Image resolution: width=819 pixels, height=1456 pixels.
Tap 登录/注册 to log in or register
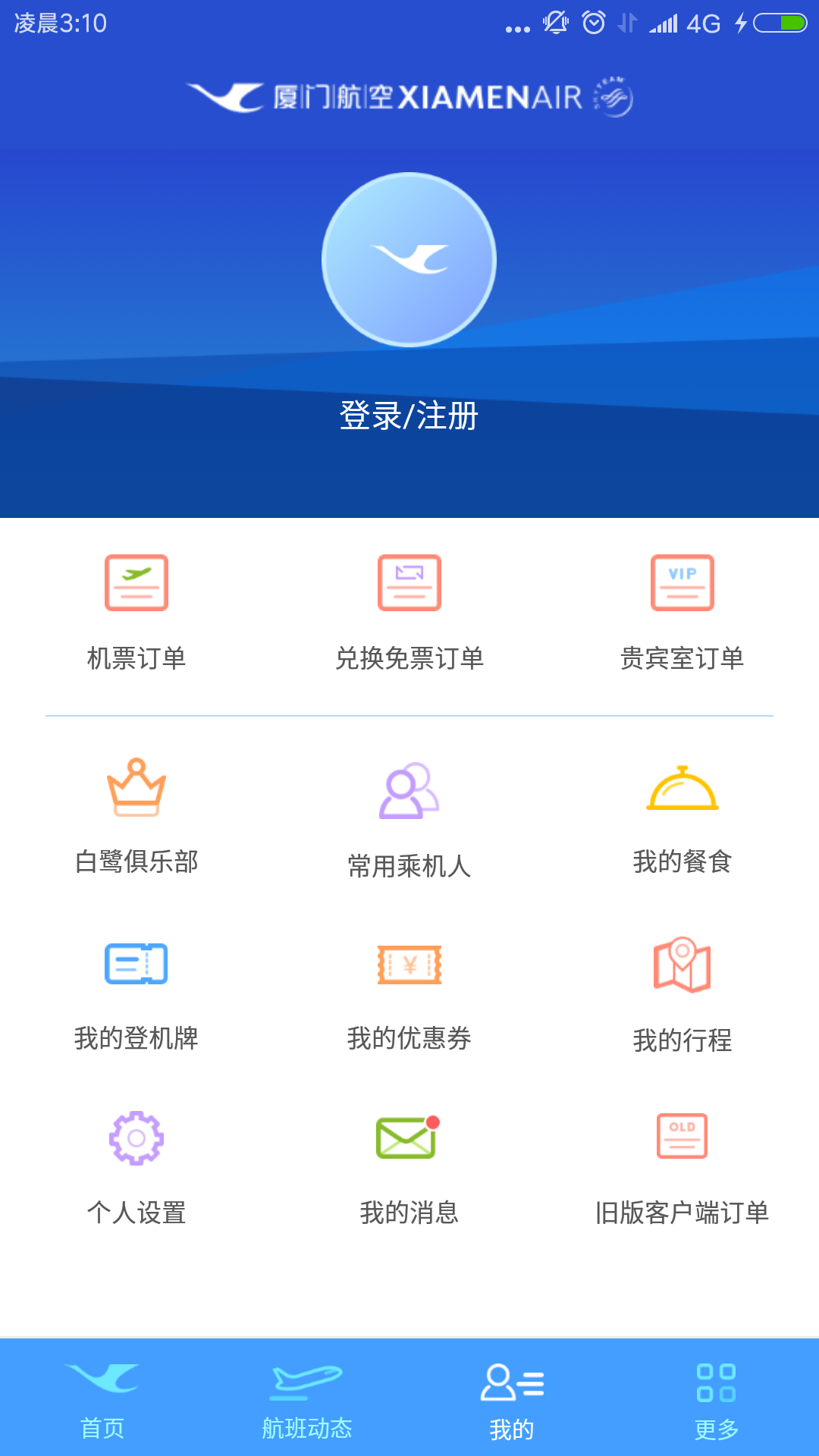pyautogui.click(x=409, y=416)
